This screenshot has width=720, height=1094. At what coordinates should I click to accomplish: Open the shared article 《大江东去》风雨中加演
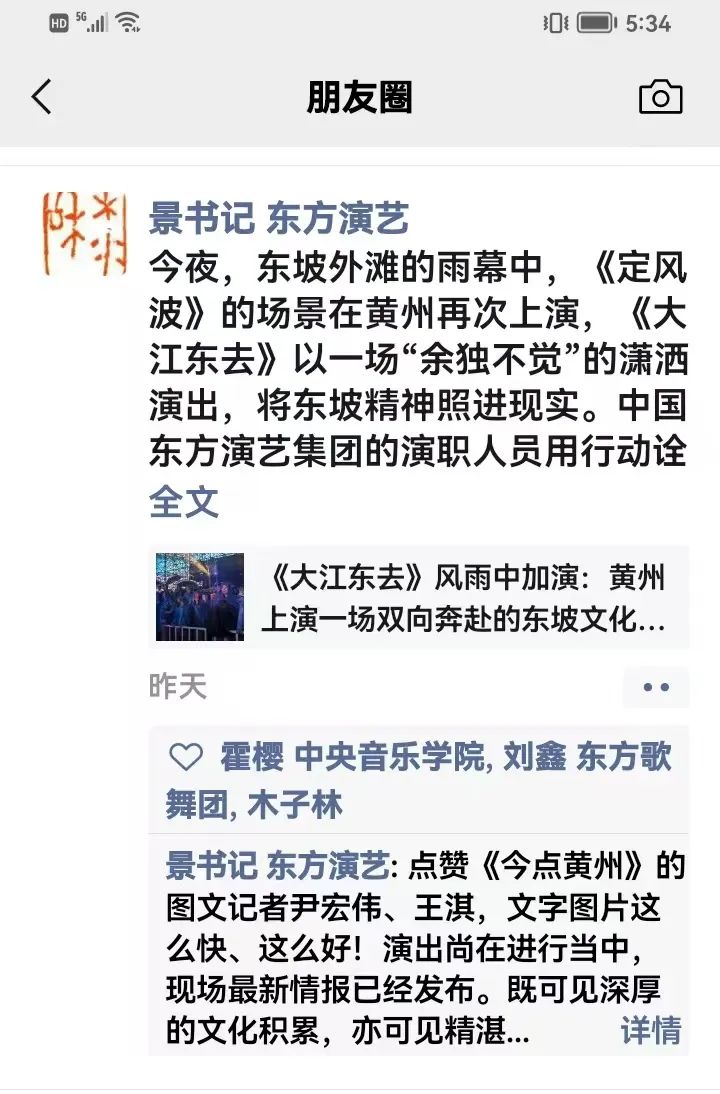418,598
